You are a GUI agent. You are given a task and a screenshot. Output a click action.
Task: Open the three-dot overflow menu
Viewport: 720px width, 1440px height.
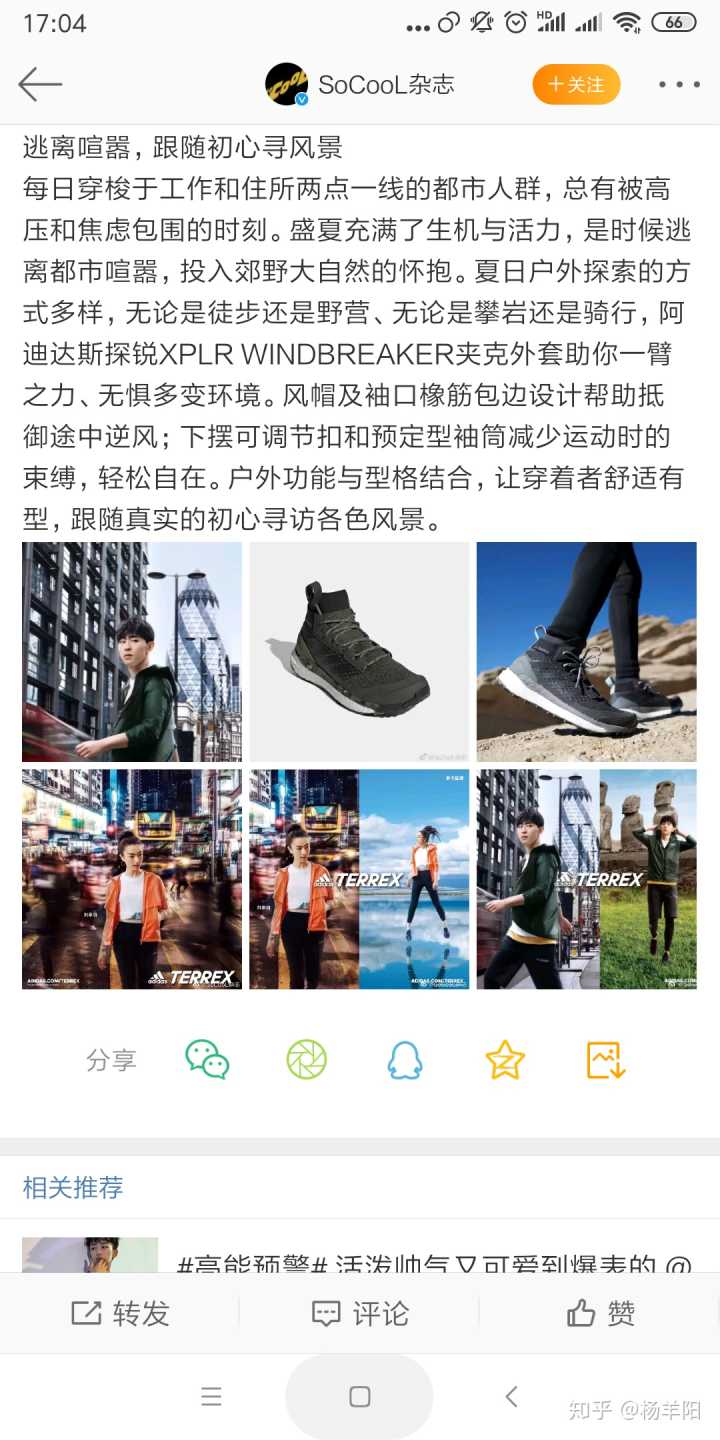(x=679, y=85)
